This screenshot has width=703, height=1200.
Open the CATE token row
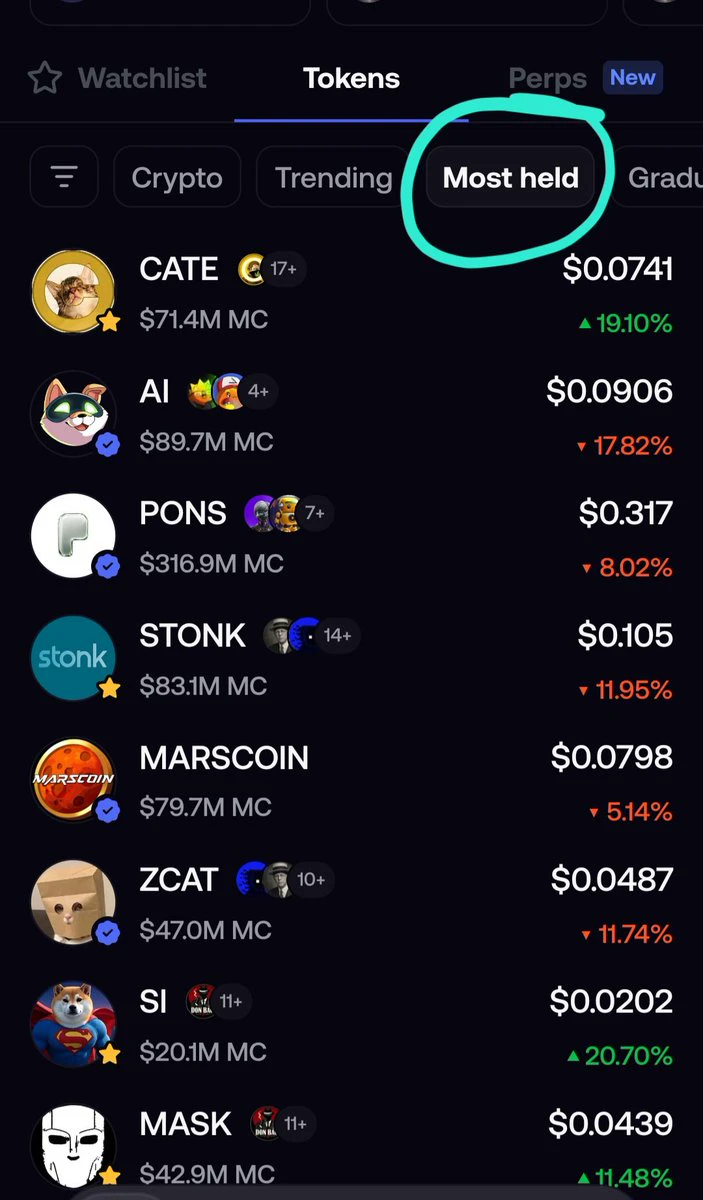(351, 293)
